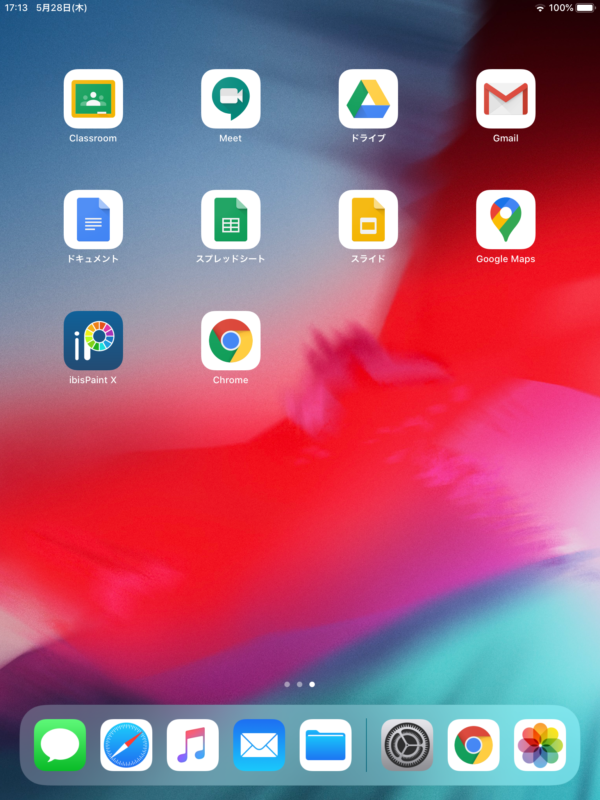Tap the home screen page indicator dots
This screenshot has height=800, width=600.
(x=300, y=685)
